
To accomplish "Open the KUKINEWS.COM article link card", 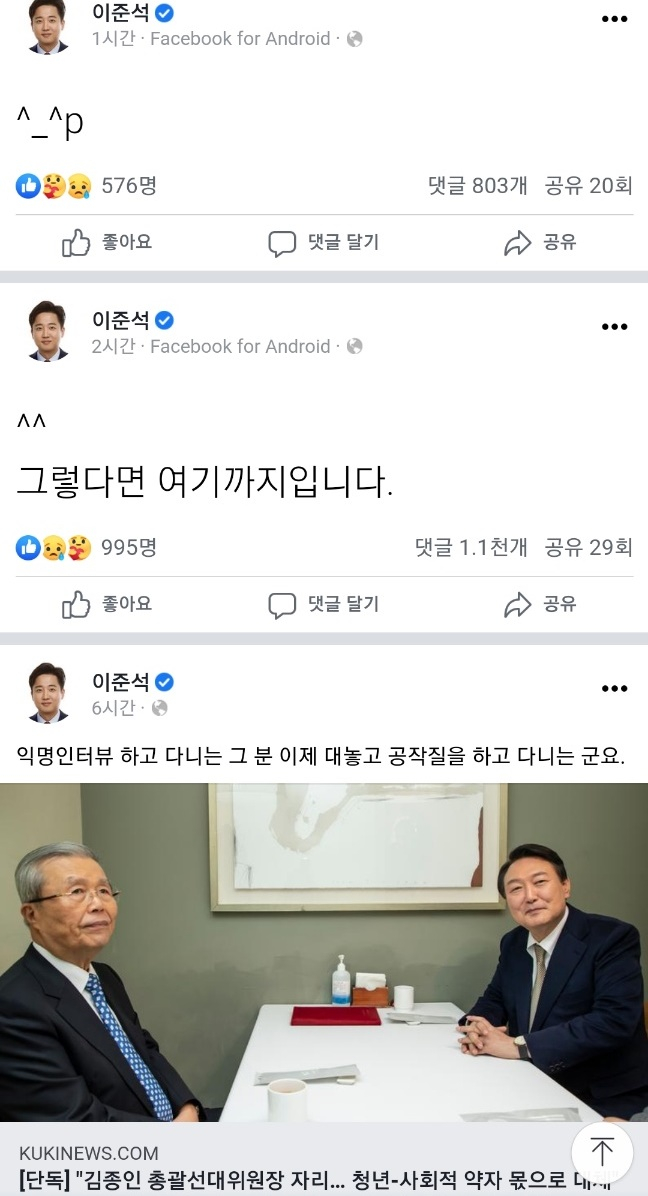I will pyautogui.click(x=300, y=1165).
